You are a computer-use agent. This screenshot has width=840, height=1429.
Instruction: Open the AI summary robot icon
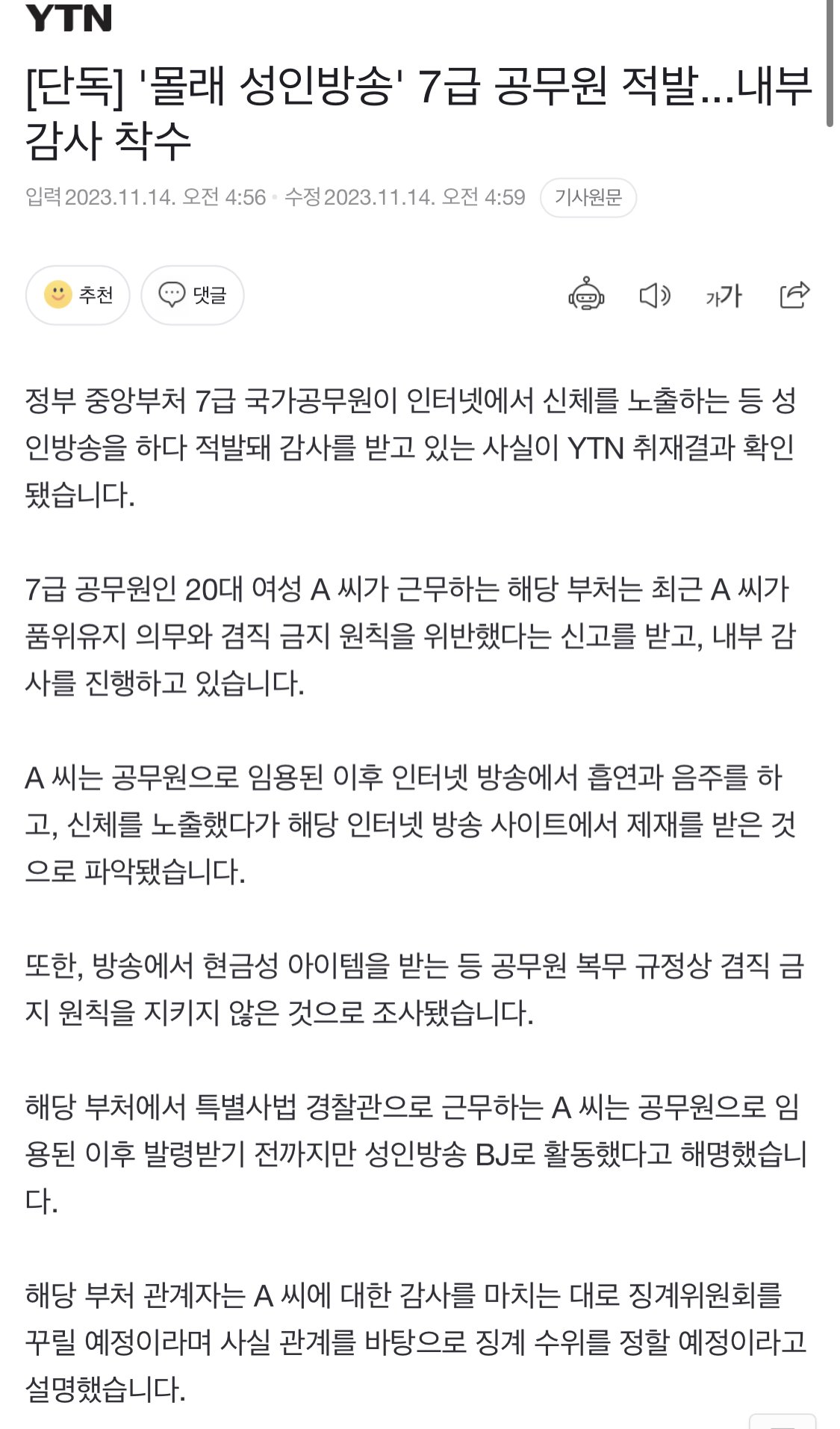click(586, 295)
